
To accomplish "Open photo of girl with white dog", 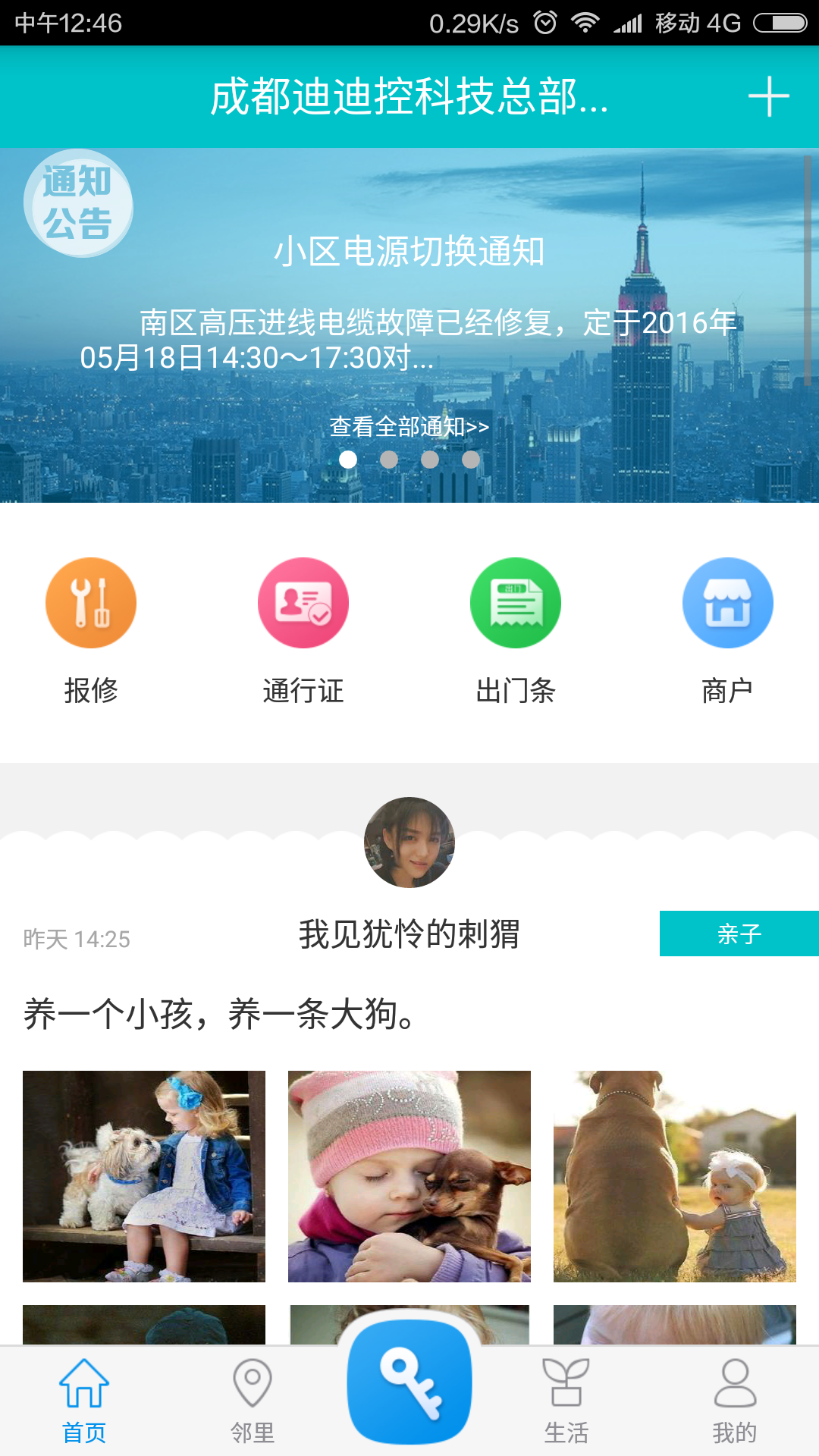I will (144, 1176).
